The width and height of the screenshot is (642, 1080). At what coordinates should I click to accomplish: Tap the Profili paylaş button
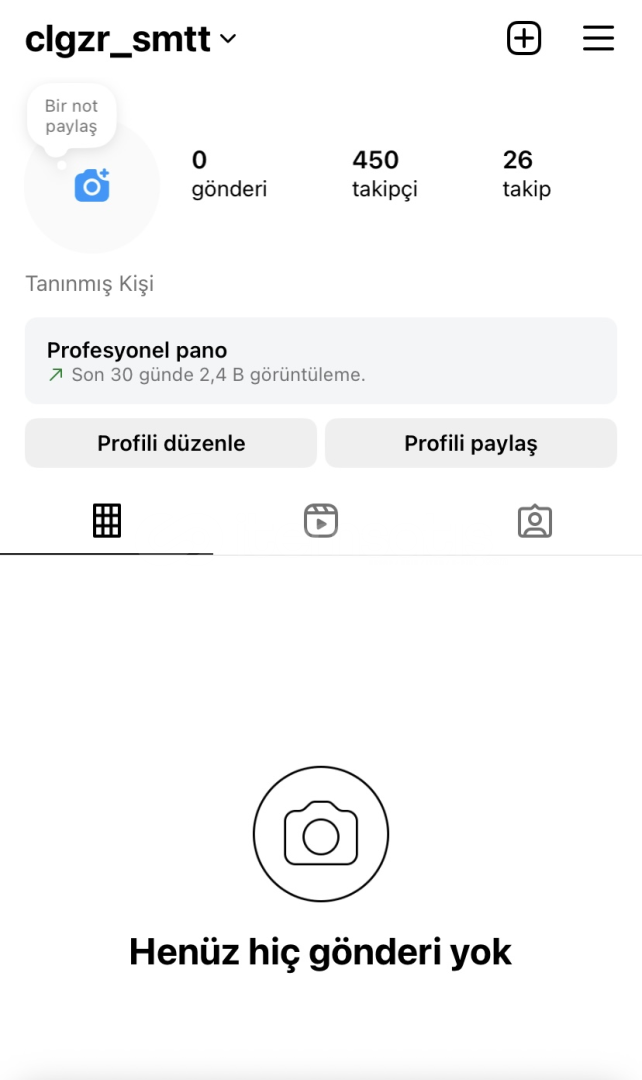click(x=471, y=443)
